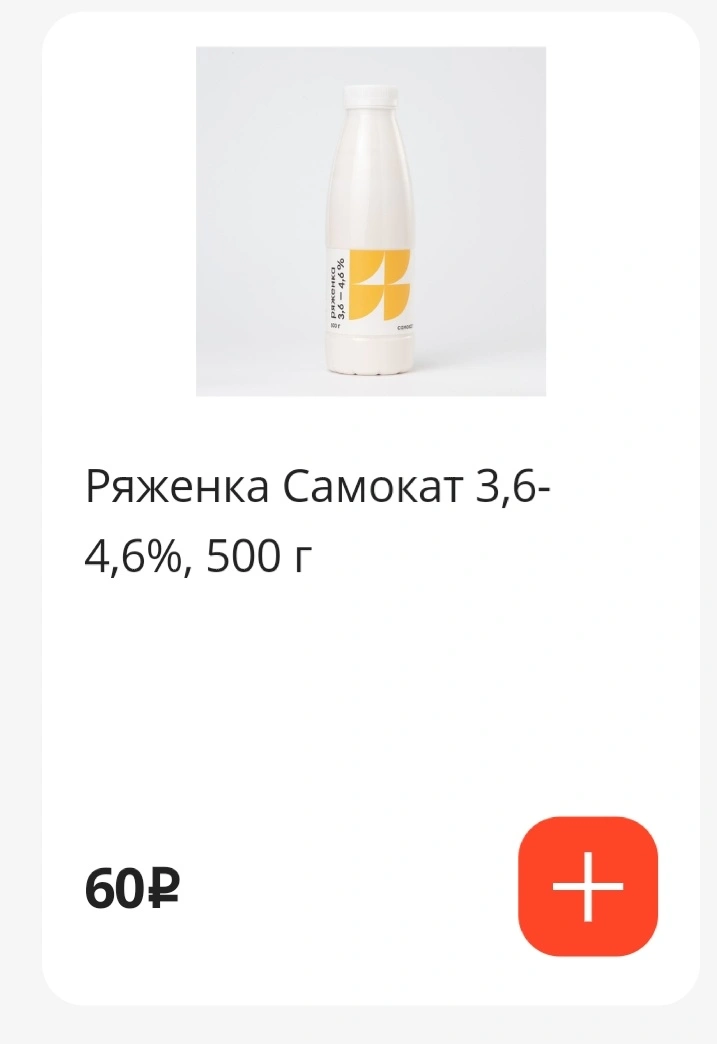This screenshot has height=1044, width=717.
Task: Add Ряженка Самокат to cart with the plus button
Action: (588, 886)
